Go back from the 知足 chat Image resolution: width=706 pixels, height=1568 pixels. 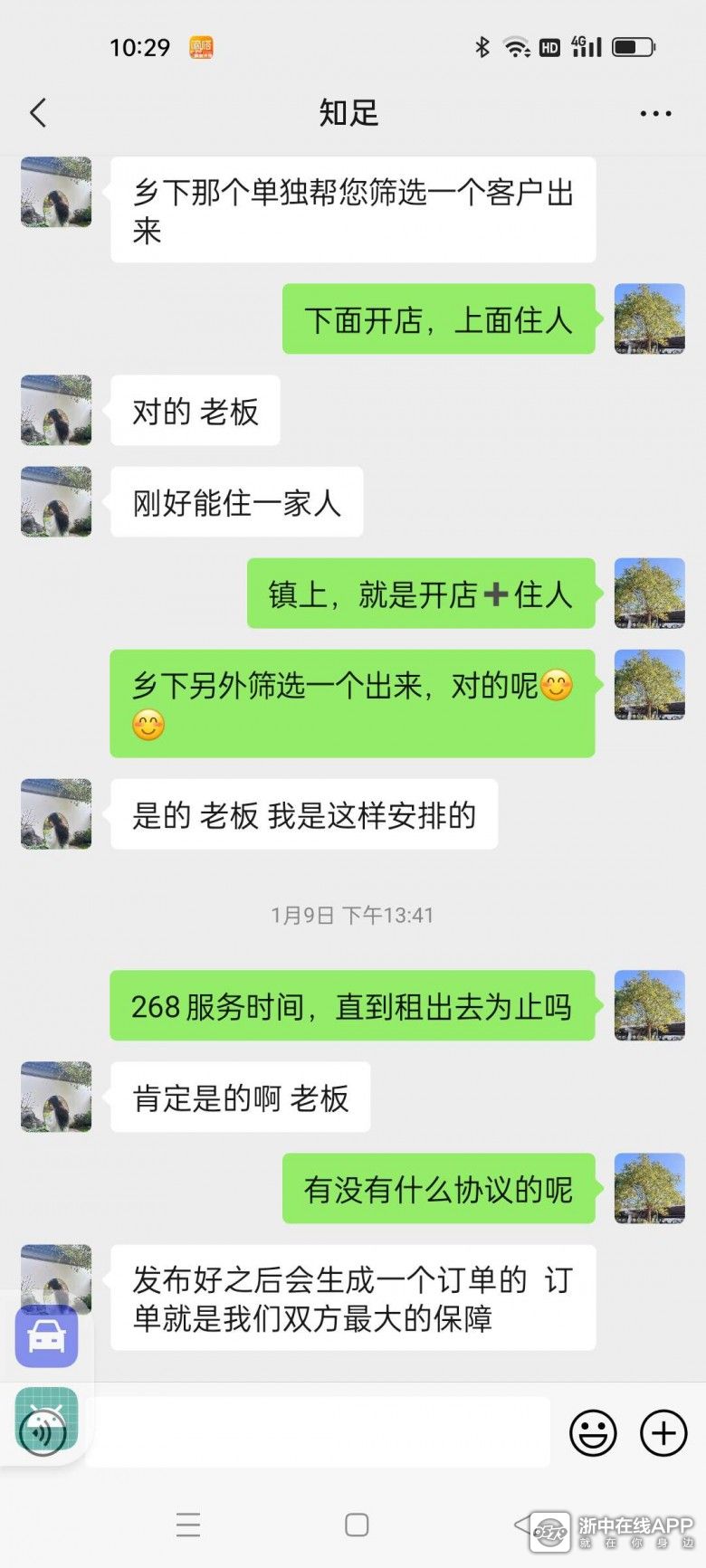pyautogui.click(x=38, y=113)
